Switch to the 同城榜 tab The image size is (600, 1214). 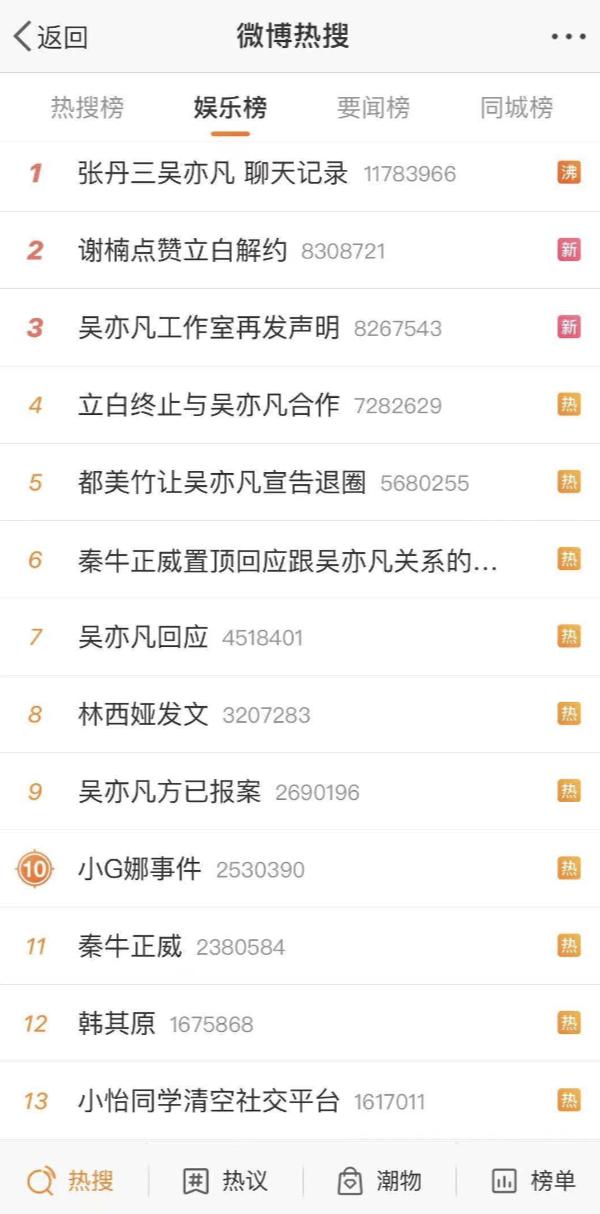pos(516,108)
